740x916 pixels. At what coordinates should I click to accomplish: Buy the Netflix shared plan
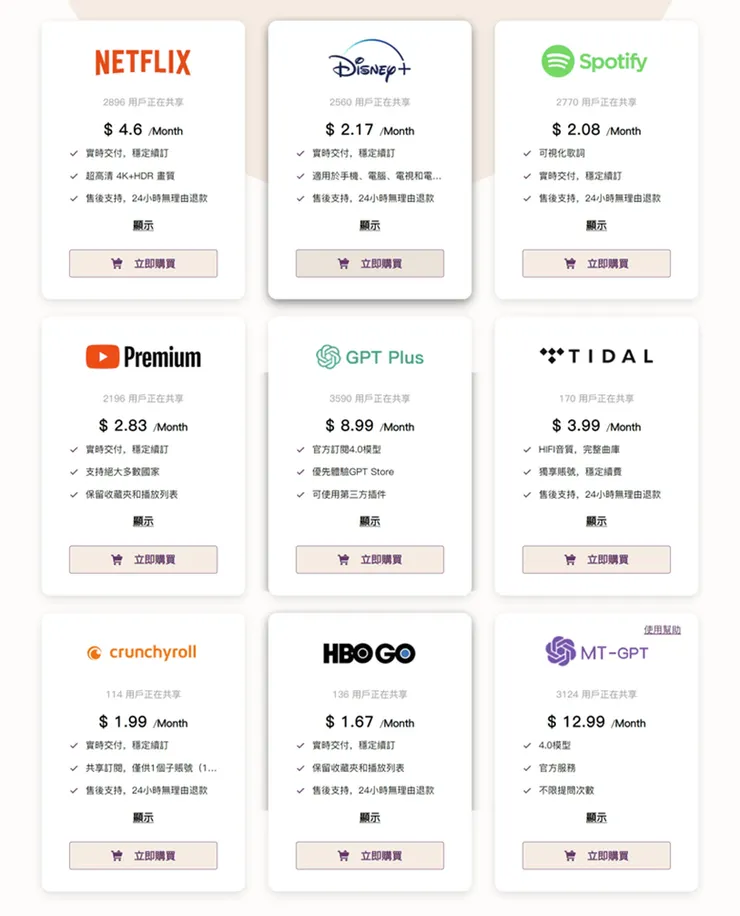pos(143,264)
